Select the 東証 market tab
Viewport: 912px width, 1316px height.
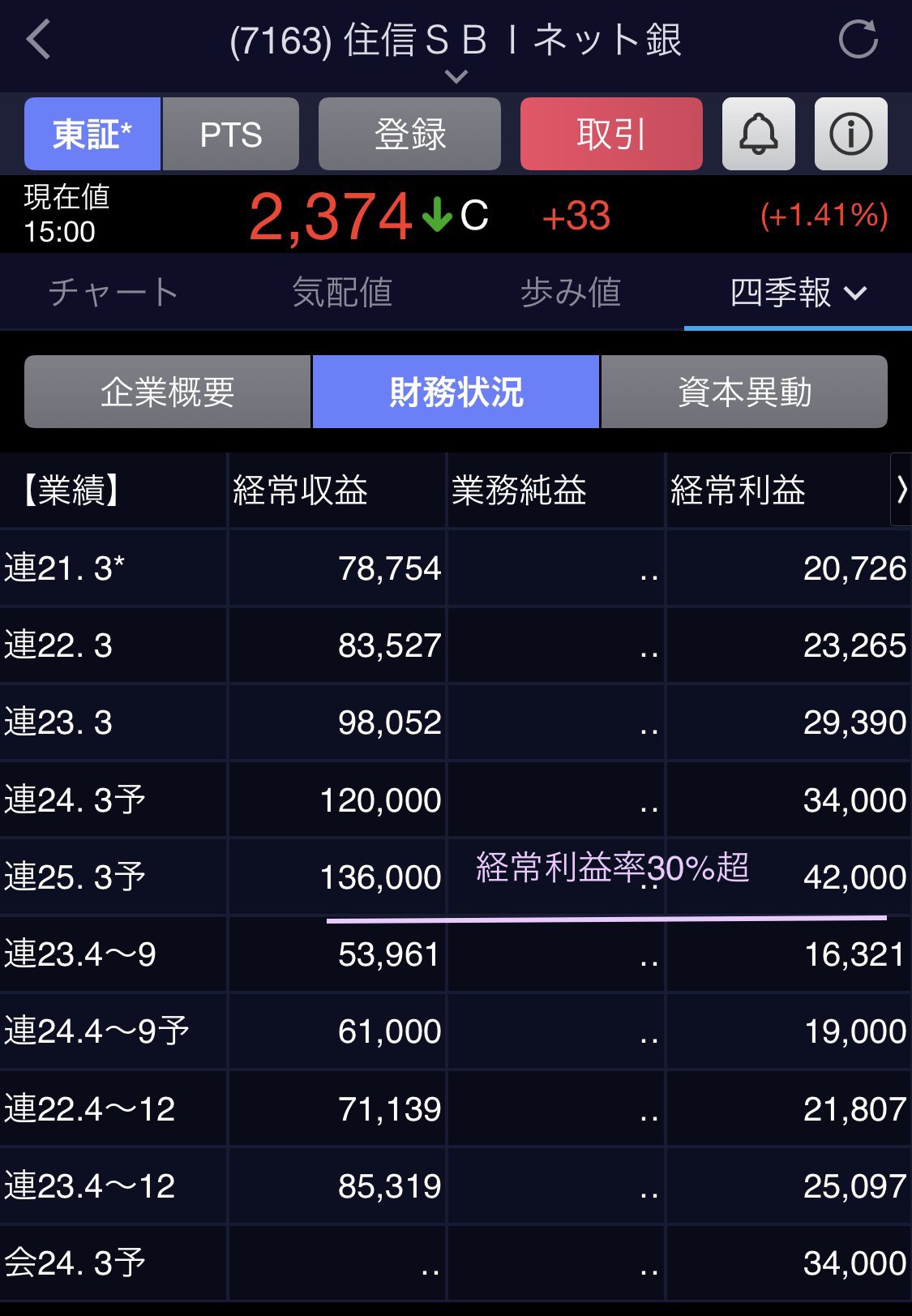click(92, 135)
